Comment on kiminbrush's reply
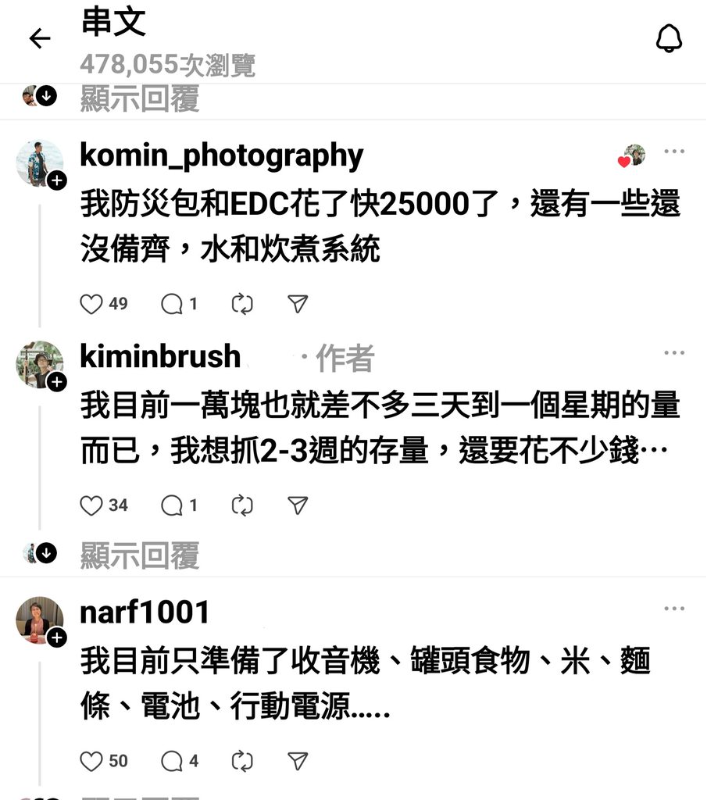 [171, 505]
